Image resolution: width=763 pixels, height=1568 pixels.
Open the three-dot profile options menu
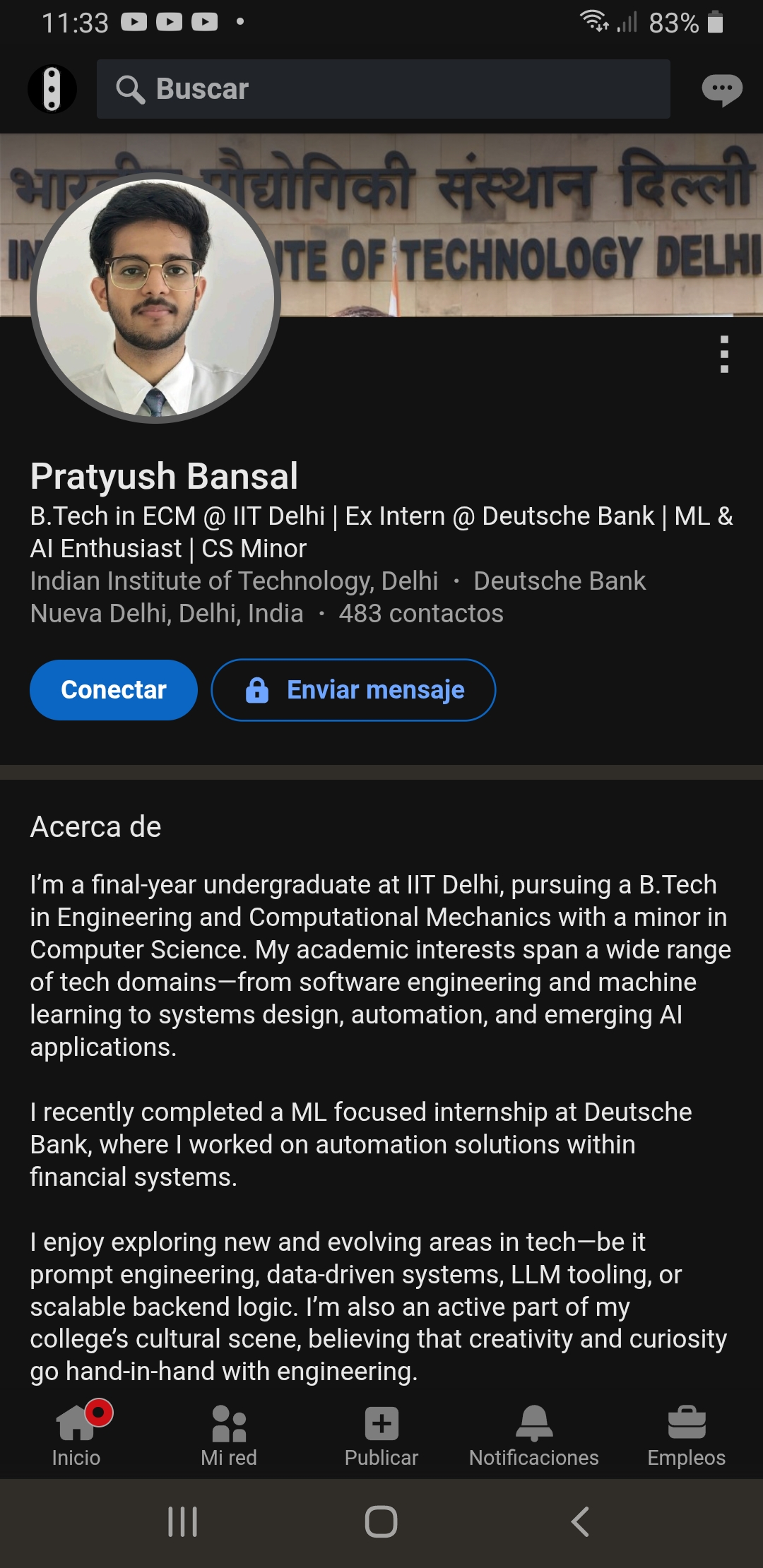[723, 354]
